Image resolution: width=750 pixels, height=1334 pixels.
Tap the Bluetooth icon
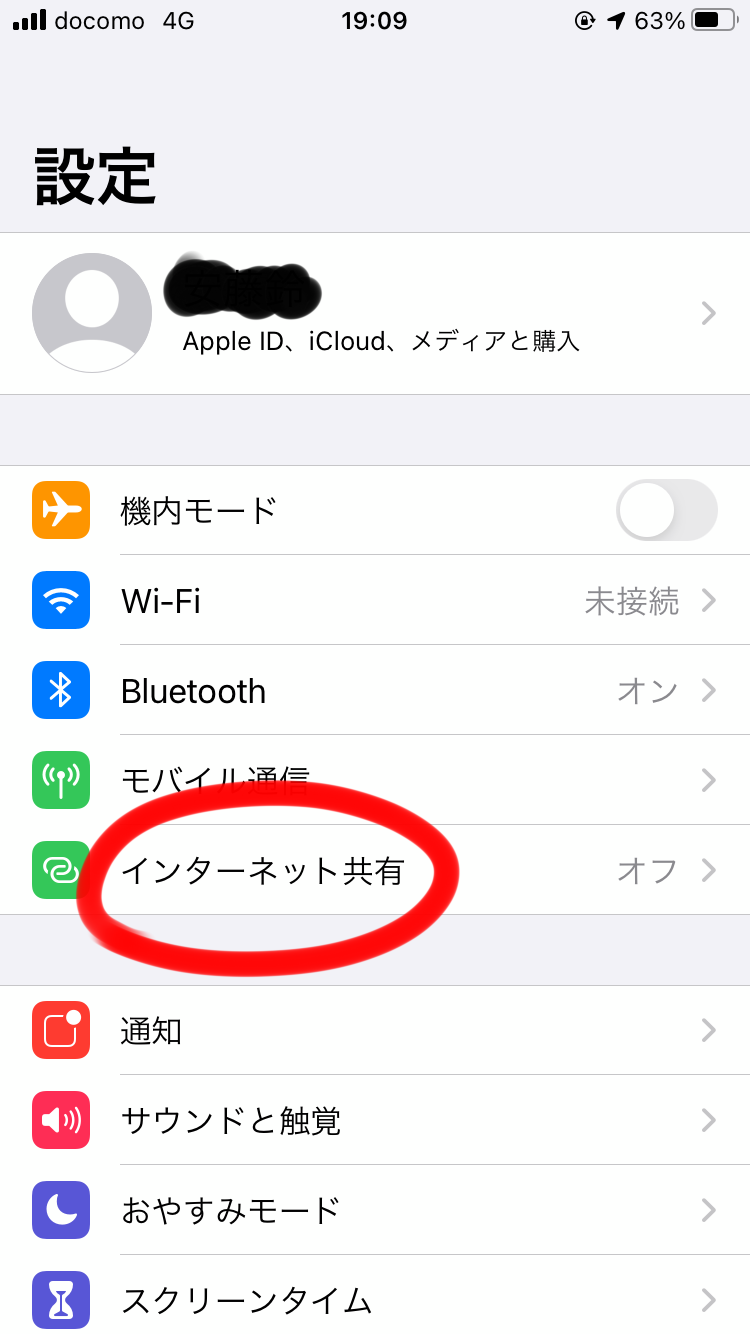pyautogui.click(x=60, y=690)
